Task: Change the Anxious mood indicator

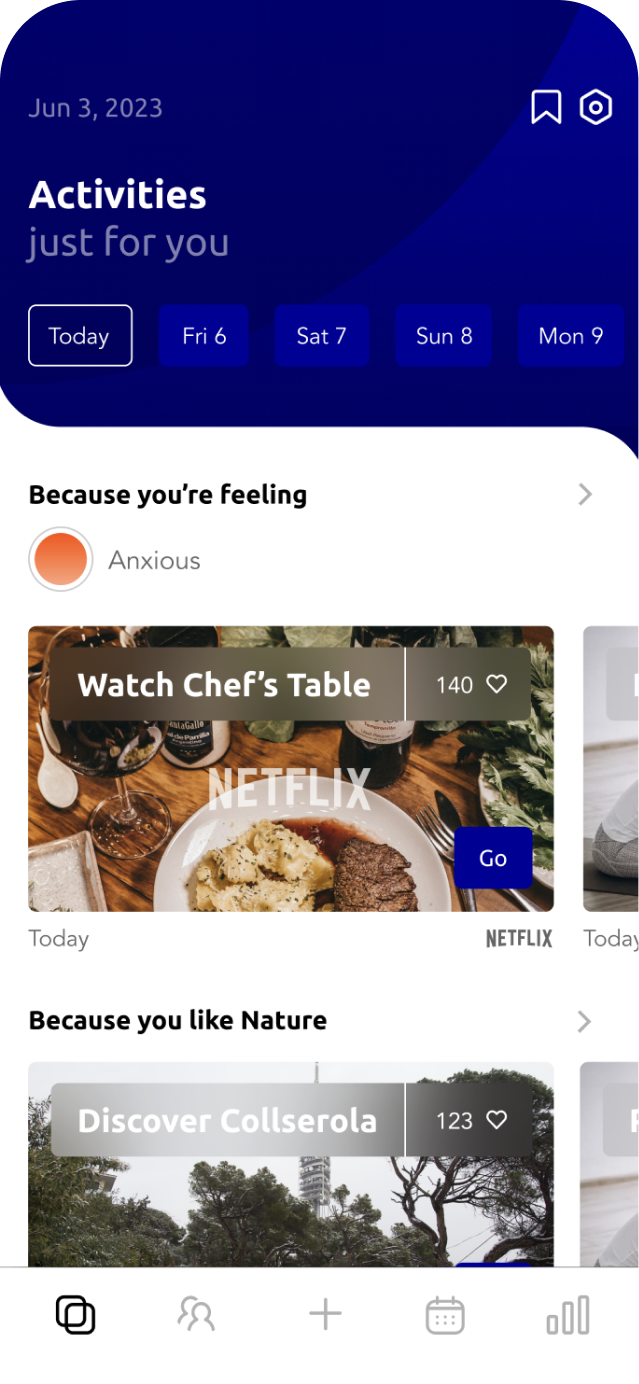Action: [x=61, y=560]
